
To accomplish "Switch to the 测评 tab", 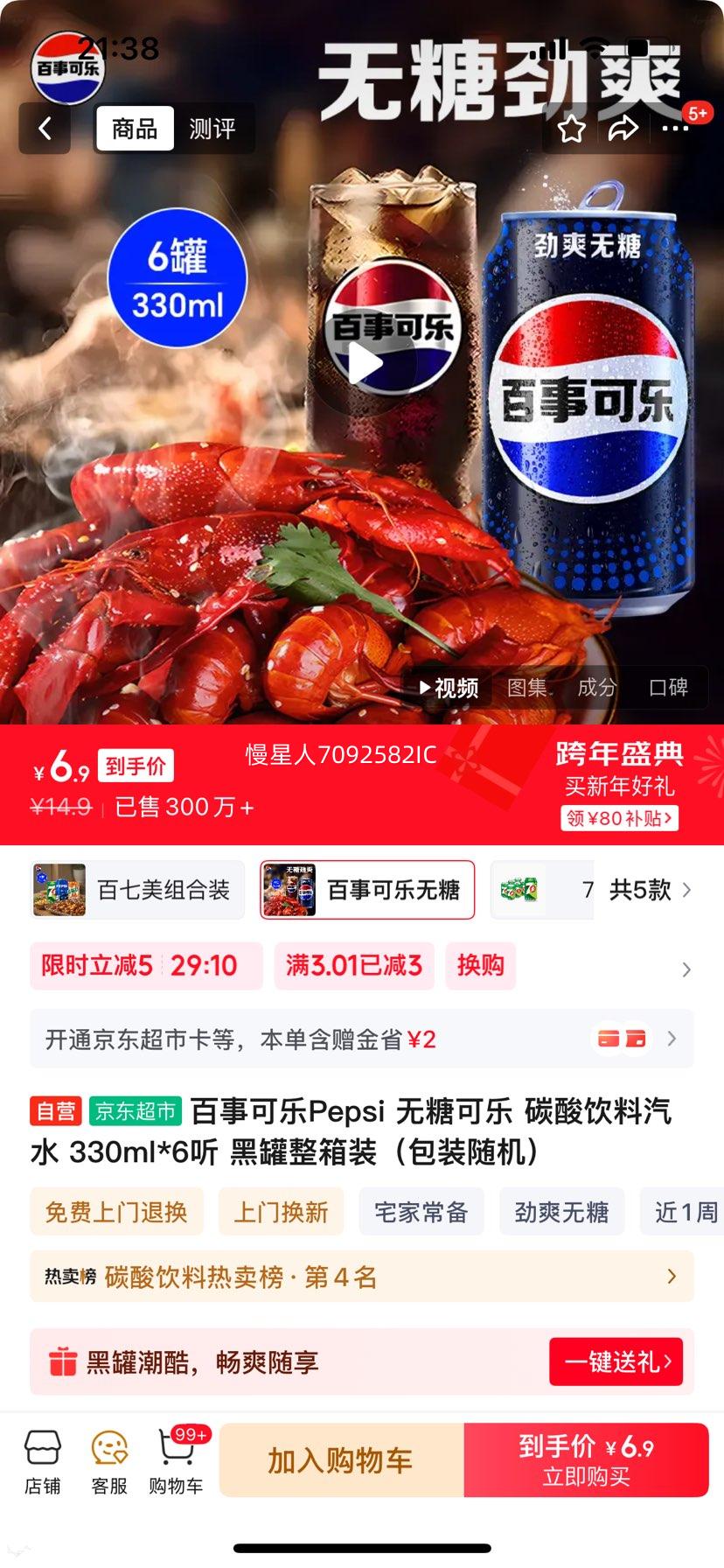I will click(x=212, y=128).
